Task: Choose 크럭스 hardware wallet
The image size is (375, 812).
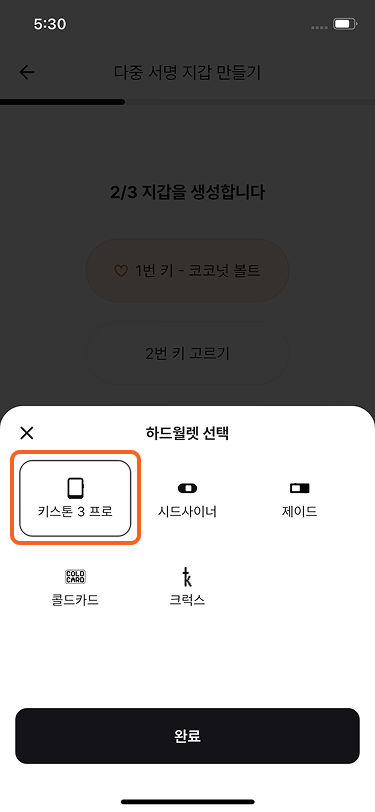Action: pyautogui.click(x=187, y=587)
